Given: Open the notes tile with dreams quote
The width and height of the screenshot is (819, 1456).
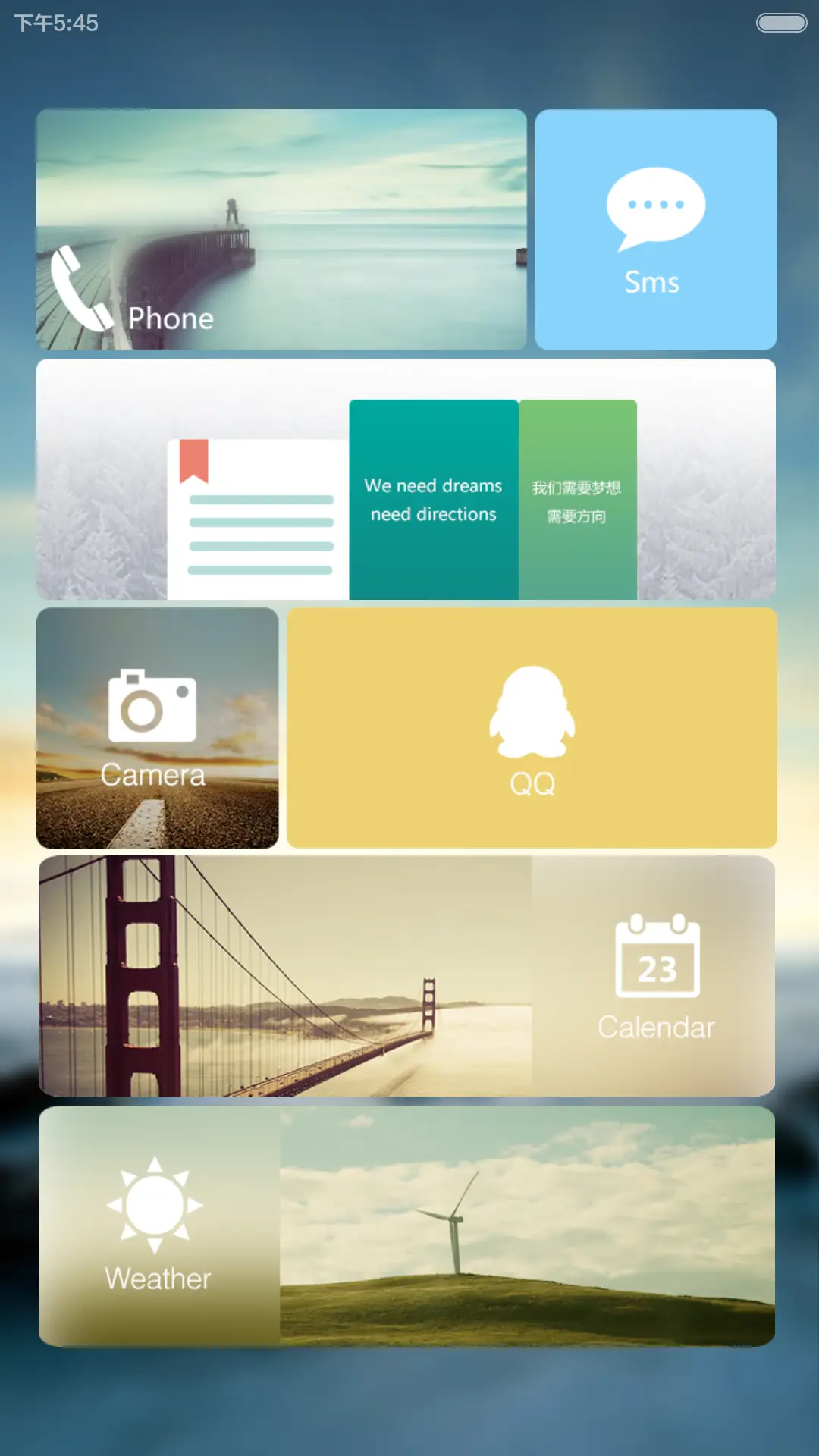Looking at the screenshot, I should pos(406,479).
